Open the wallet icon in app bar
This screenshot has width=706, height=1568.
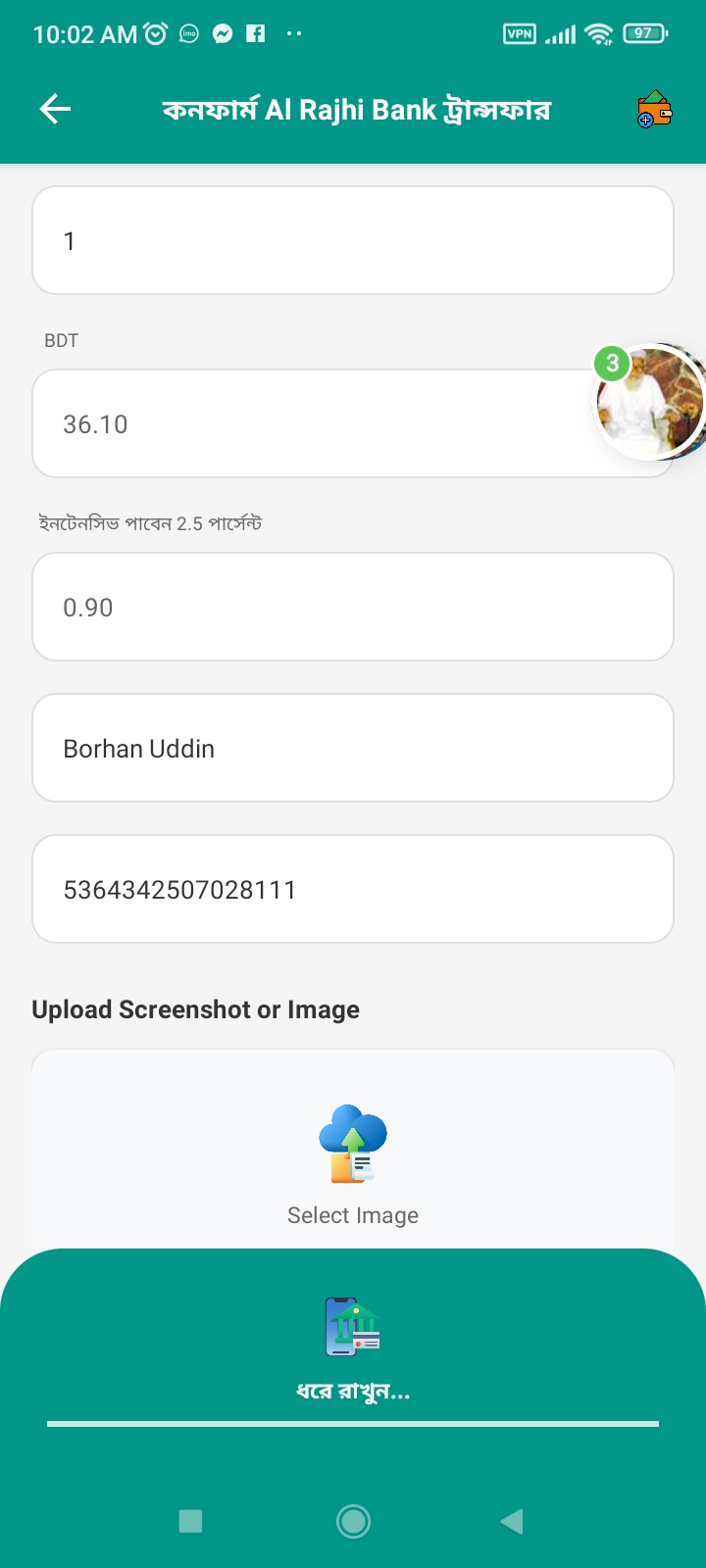654,109
